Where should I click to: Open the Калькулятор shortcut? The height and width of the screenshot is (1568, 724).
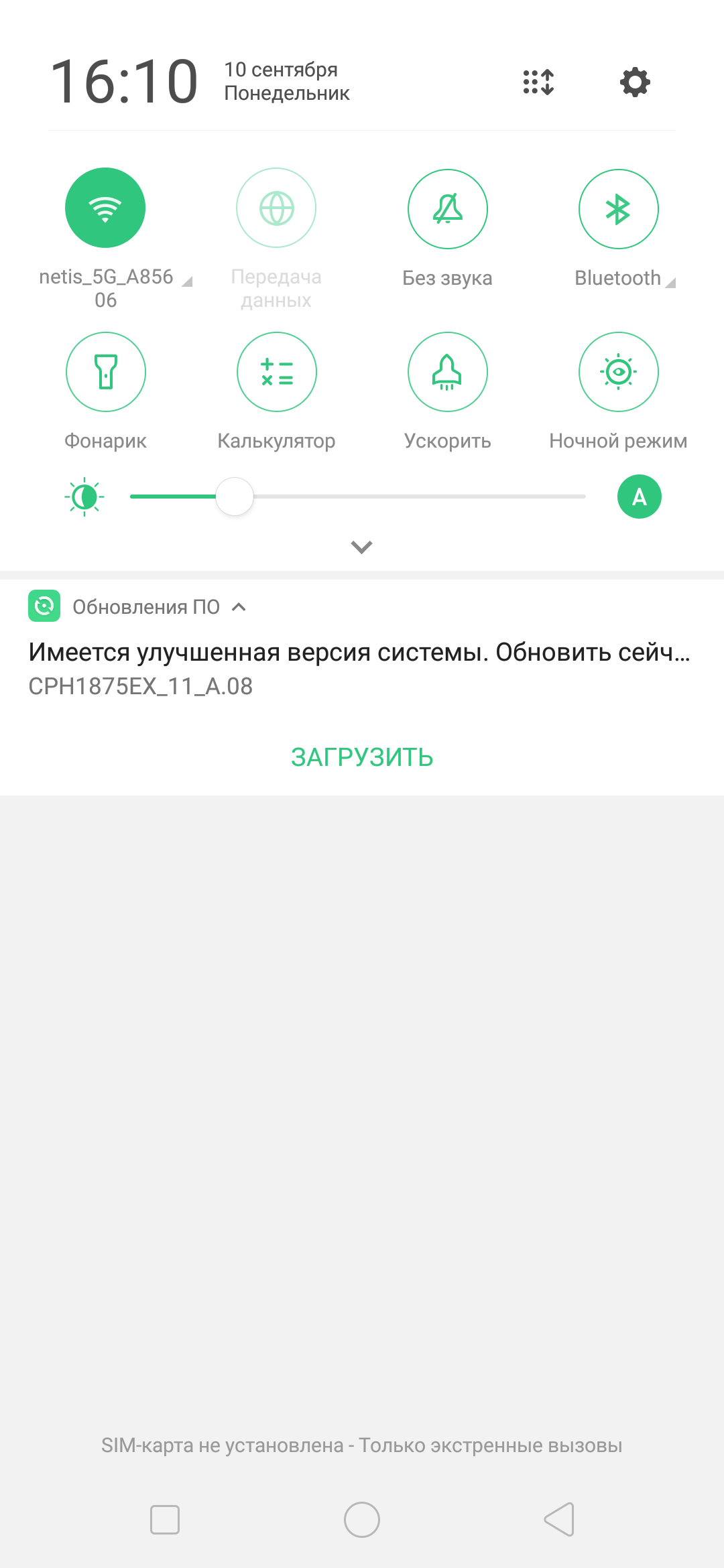coord(276,372)
